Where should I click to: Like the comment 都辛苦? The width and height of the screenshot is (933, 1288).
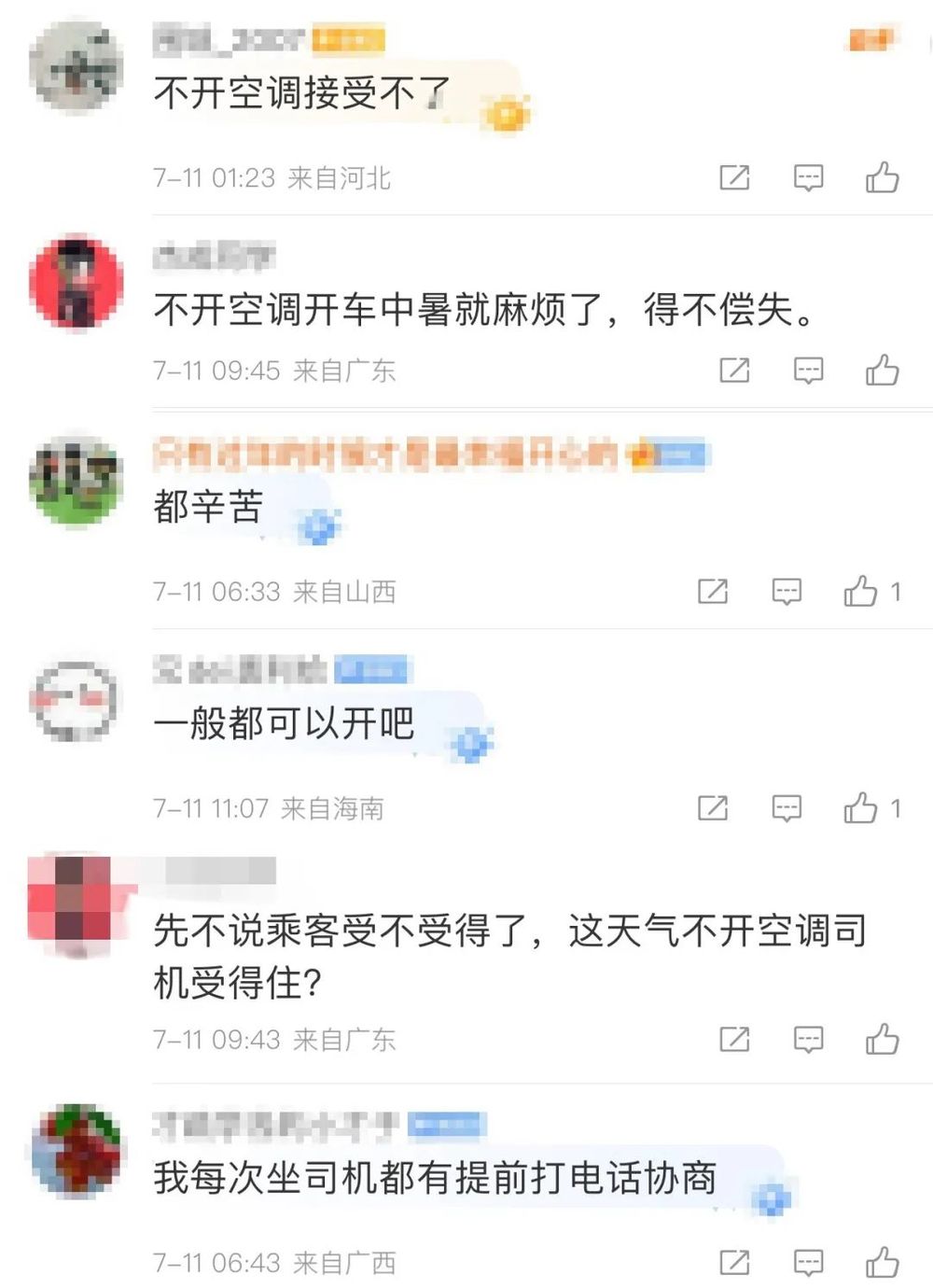[861, 591]
